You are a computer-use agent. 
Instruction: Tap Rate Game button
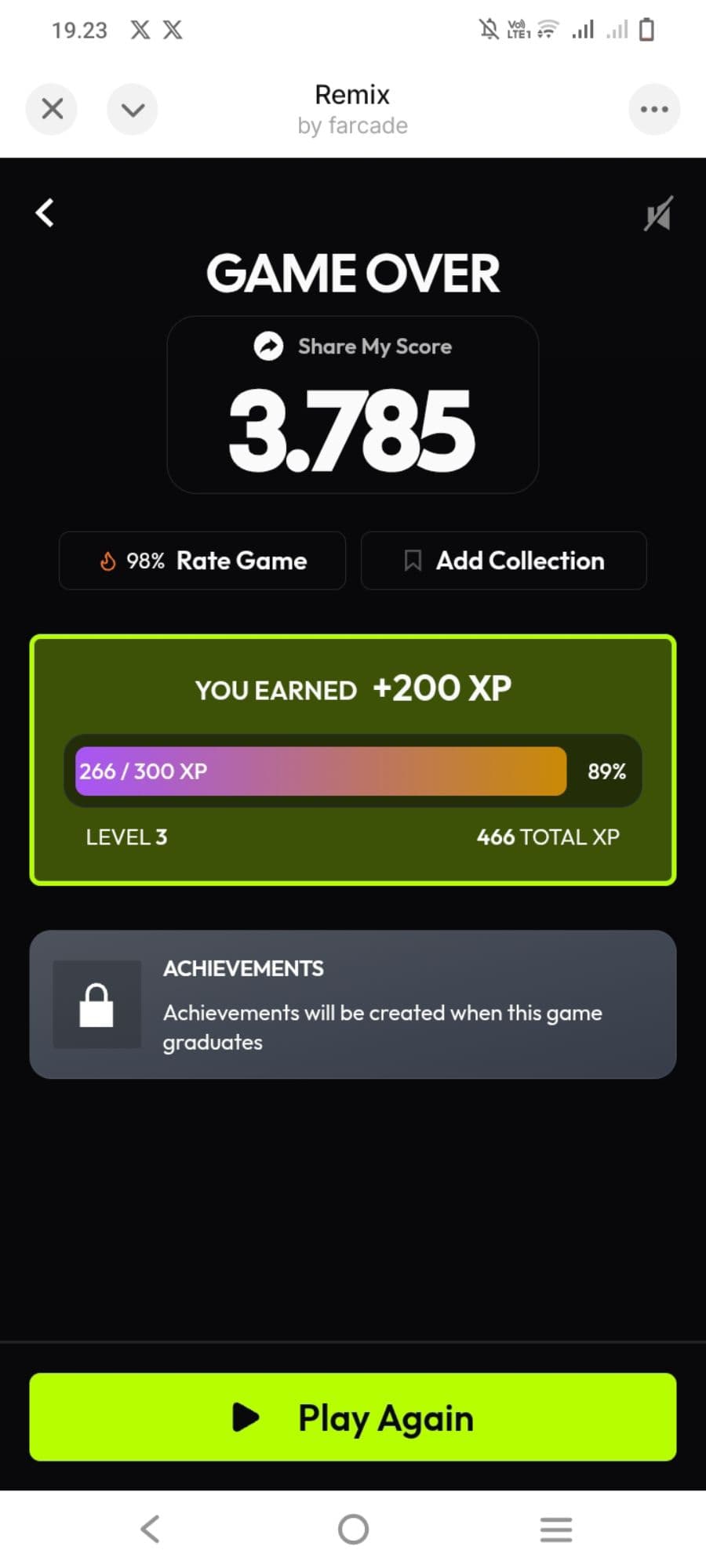tap(202, 561)
